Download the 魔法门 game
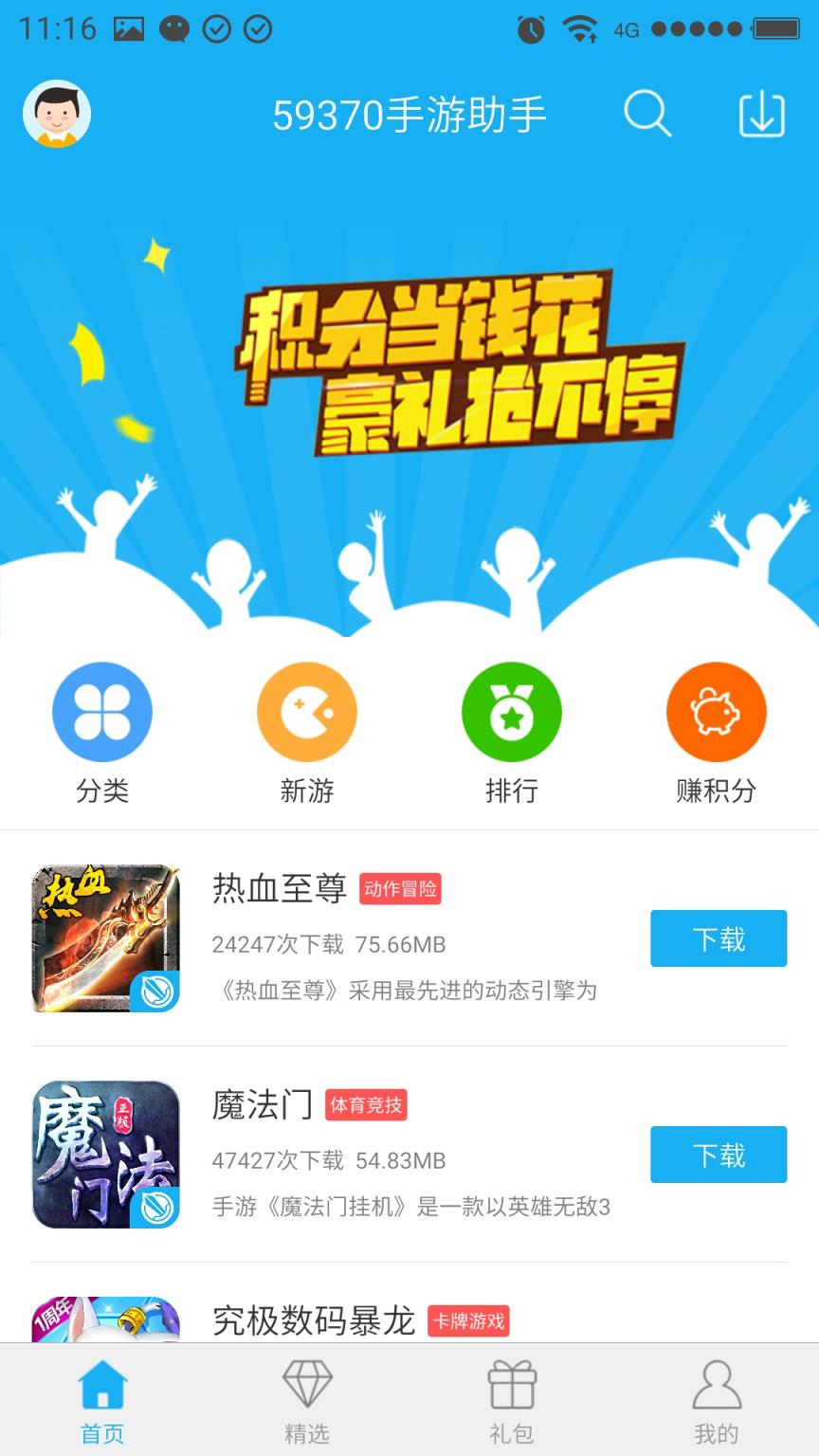The height and width of the screenshot is (1456, 819). [718, 1155]
